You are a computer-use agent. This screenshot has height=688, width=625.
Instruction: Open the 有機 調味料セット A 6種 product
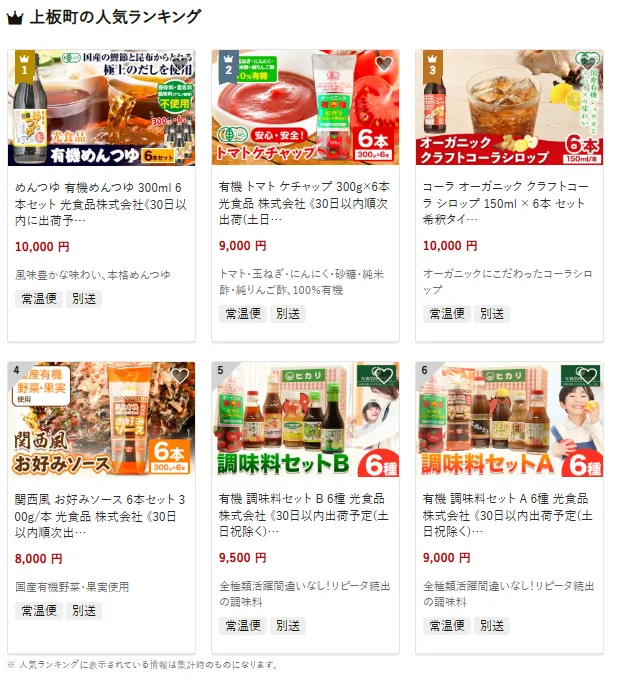pos(509,515)
